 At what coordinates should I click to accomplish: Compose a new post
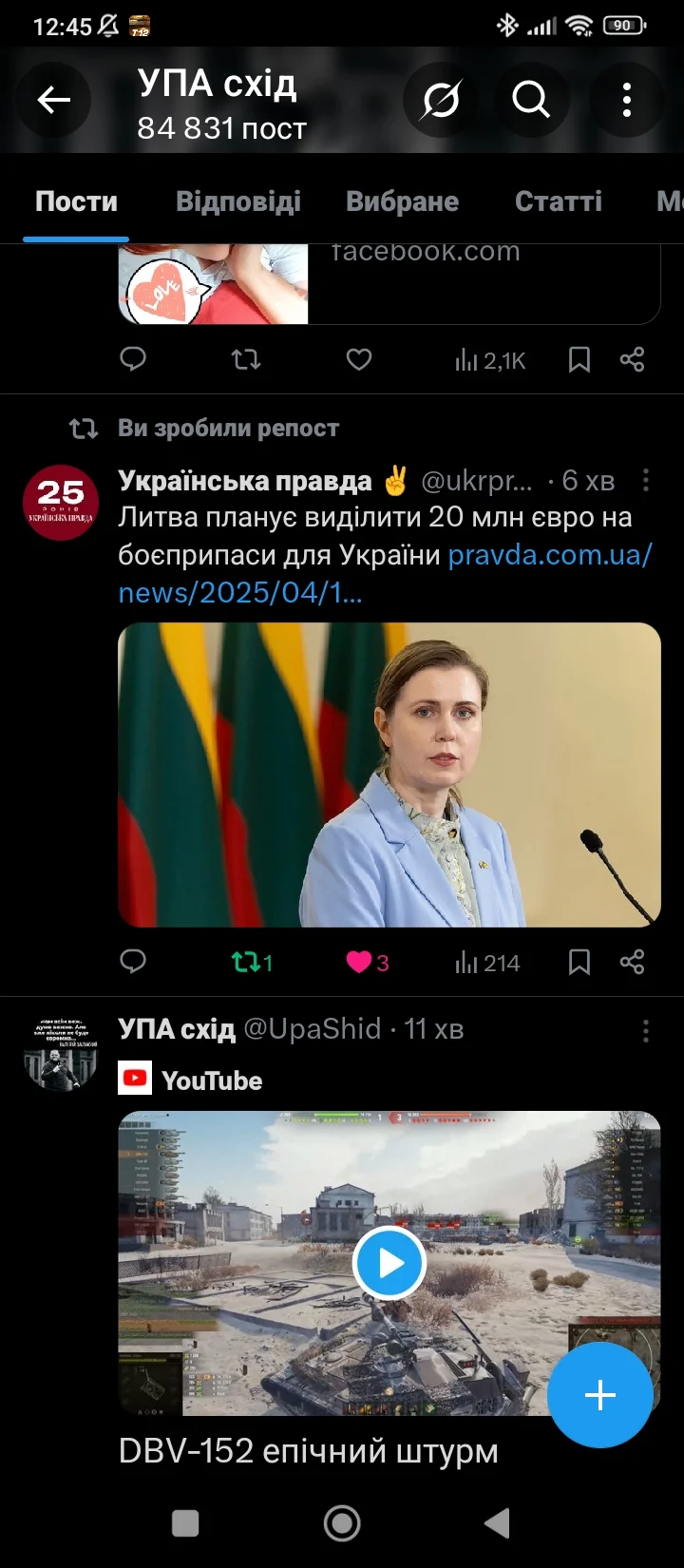coord(599,1395)
